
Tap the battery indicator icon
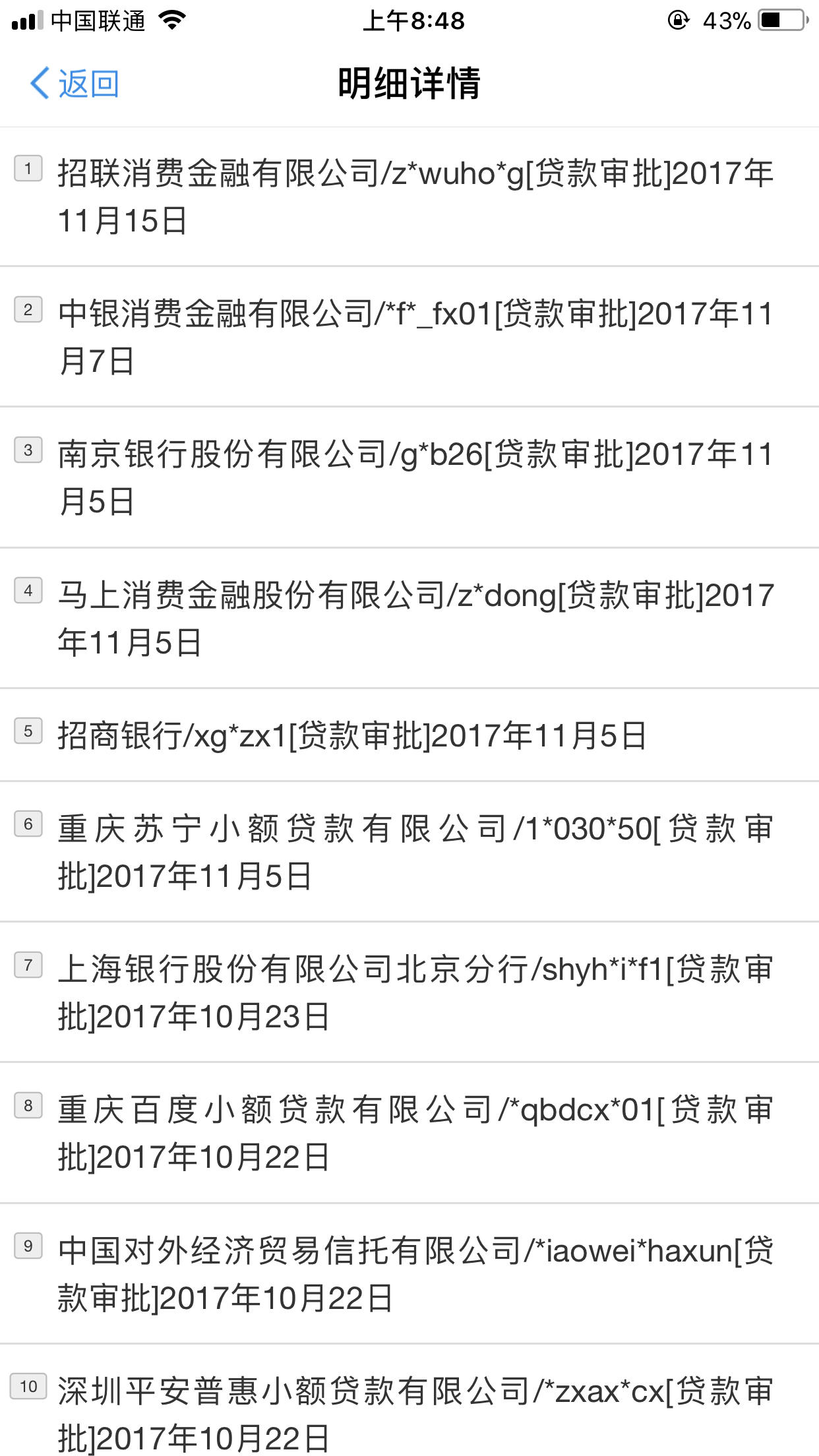[782, 21]
